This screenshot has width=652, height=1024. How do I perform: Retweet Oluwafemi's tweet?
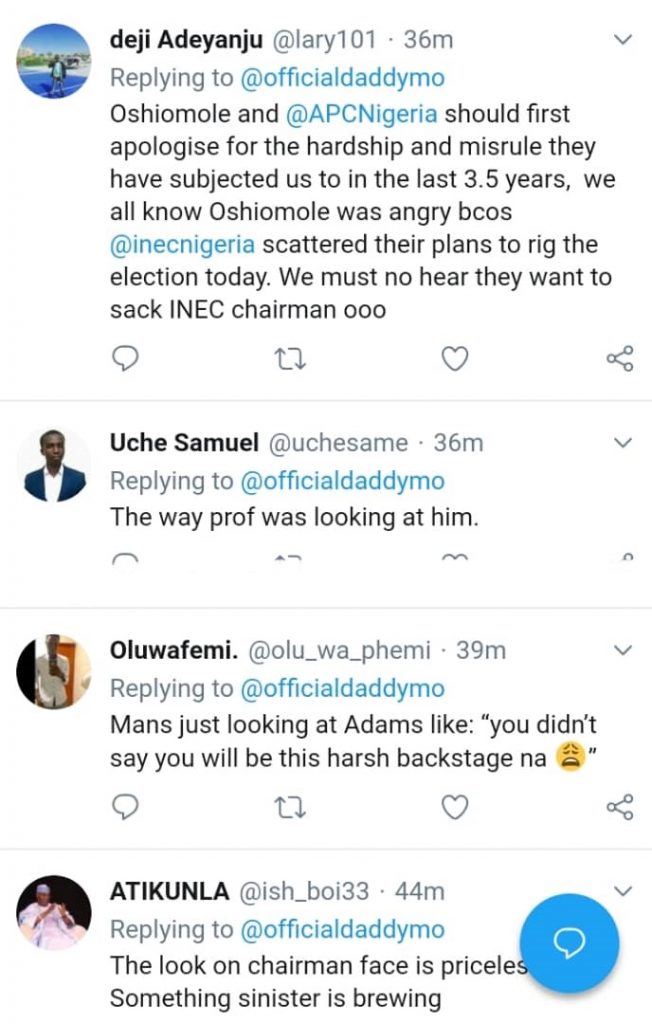288,807
